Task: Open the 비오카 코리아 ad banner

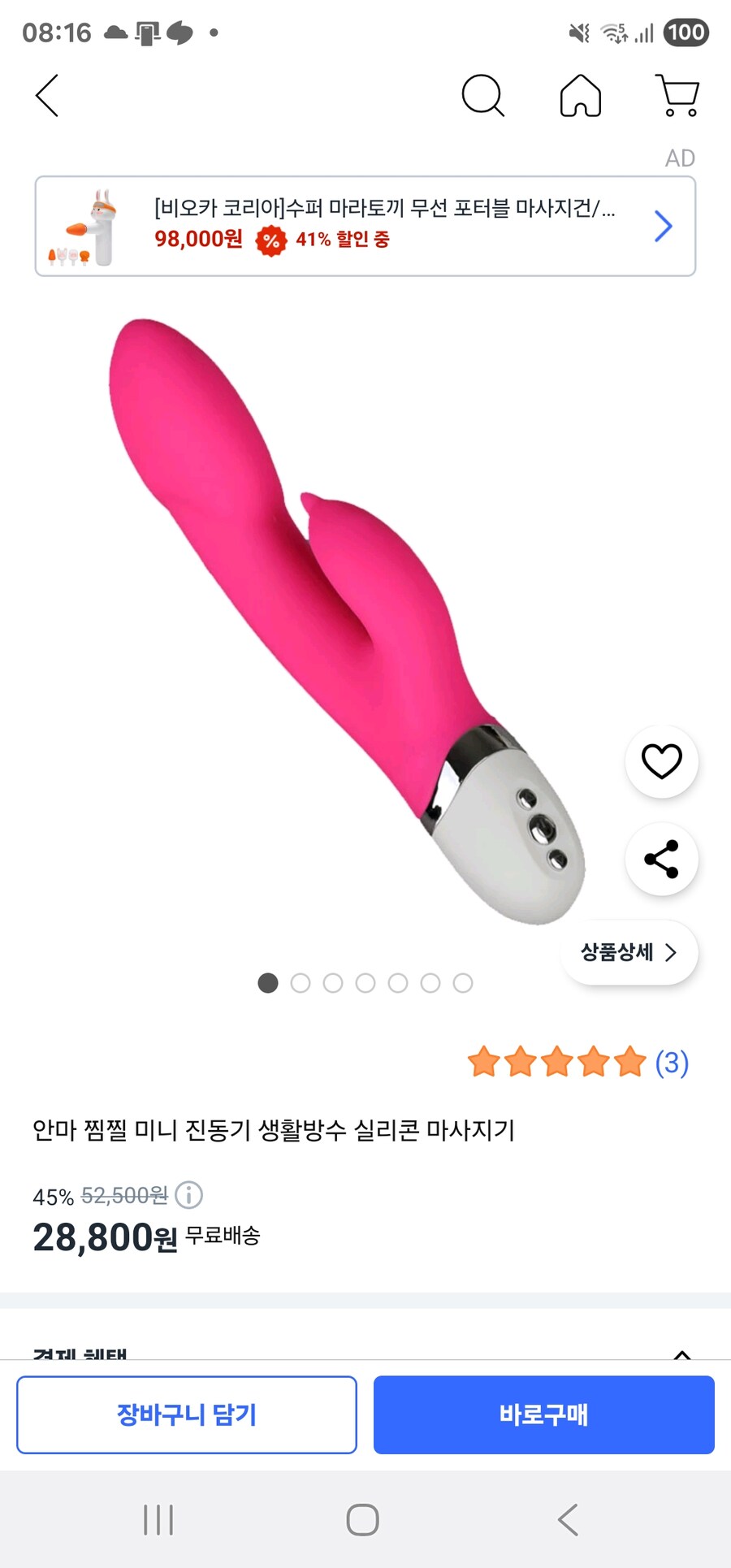Action: click(365, 226)
